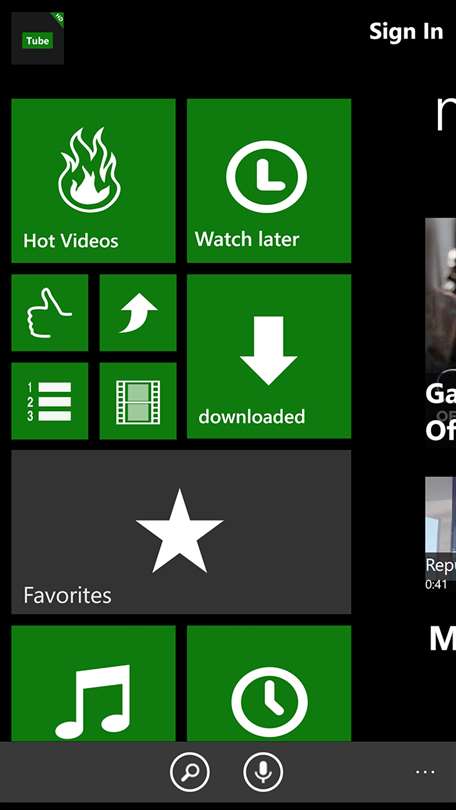Image resolution: width=456 pixels, height=810 pixels.
Task: Tap the film strip tile
Action: pos(138,401)
